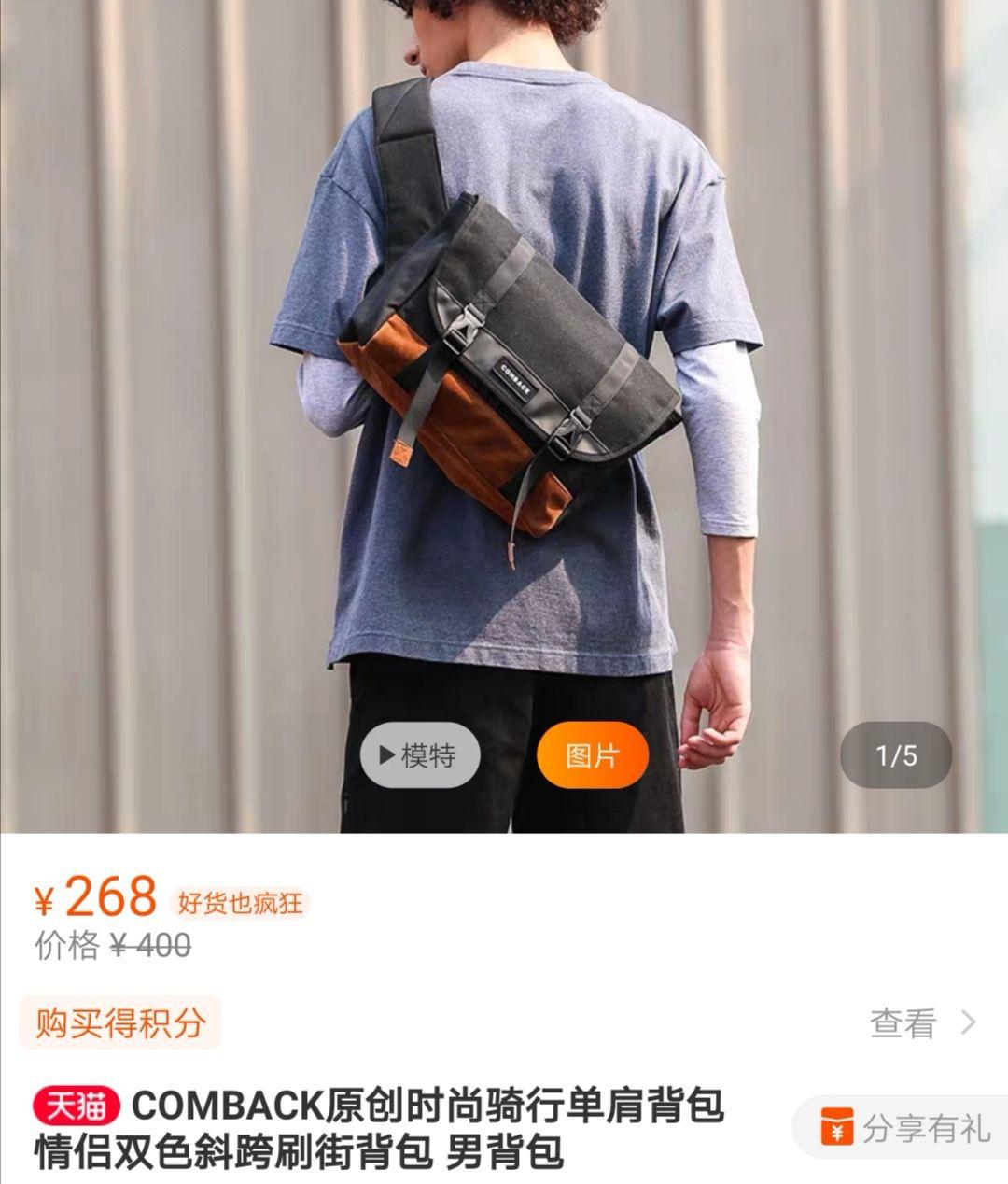Switch to the 图片 pictures view
This screenshot has height=1184, width=1008.
(x=592, y=755)
